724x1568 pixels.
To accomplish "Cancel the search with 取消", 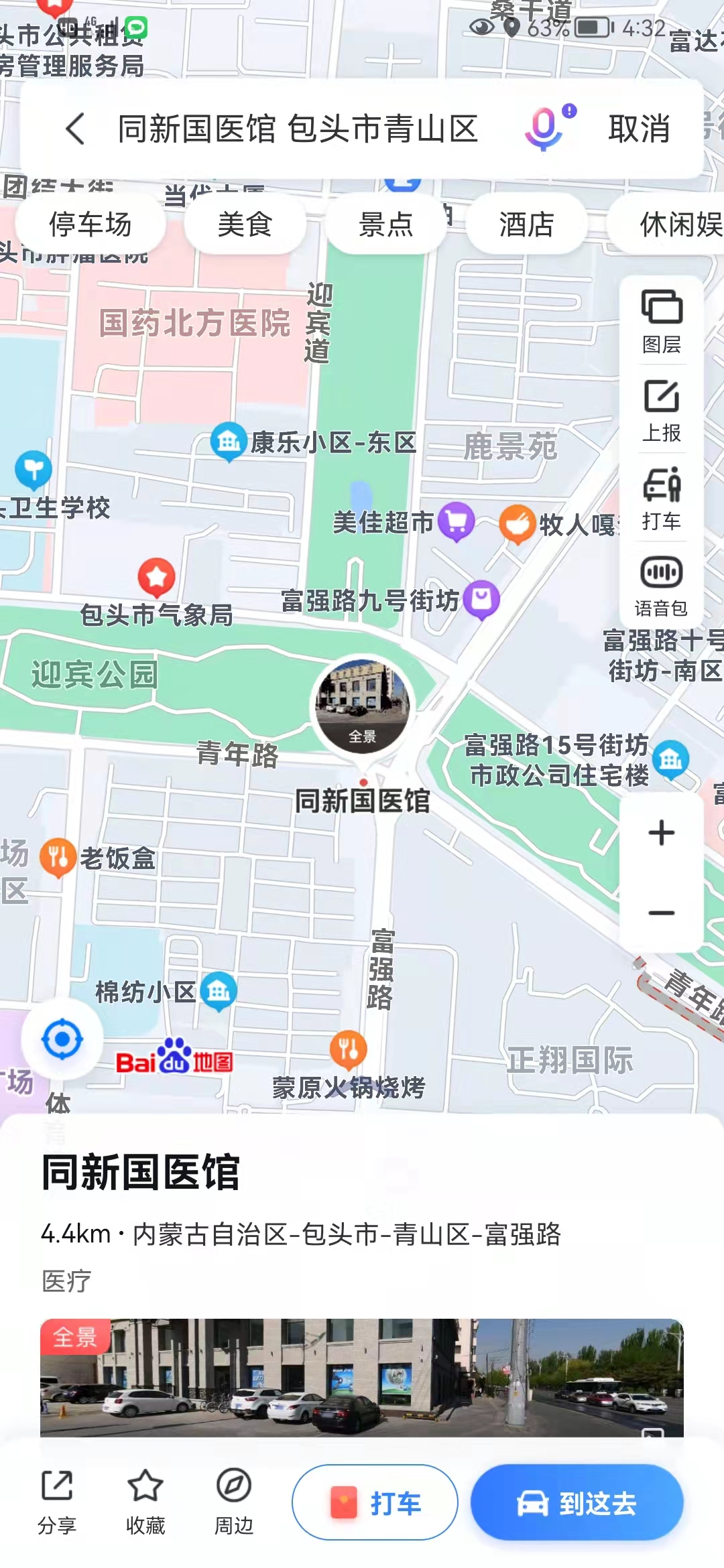I will 639,129.
